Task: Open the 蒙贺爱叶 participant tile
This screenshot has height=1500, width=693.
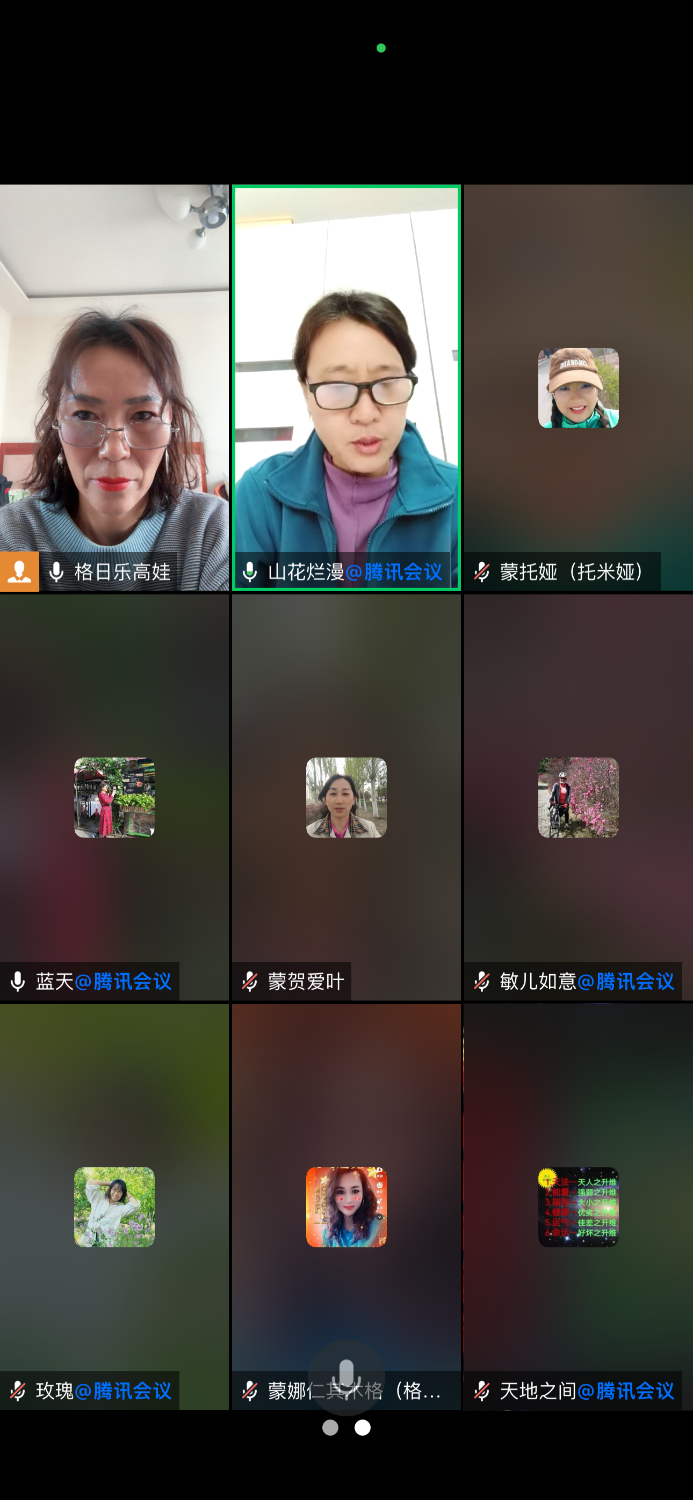Action: point(346,797)
